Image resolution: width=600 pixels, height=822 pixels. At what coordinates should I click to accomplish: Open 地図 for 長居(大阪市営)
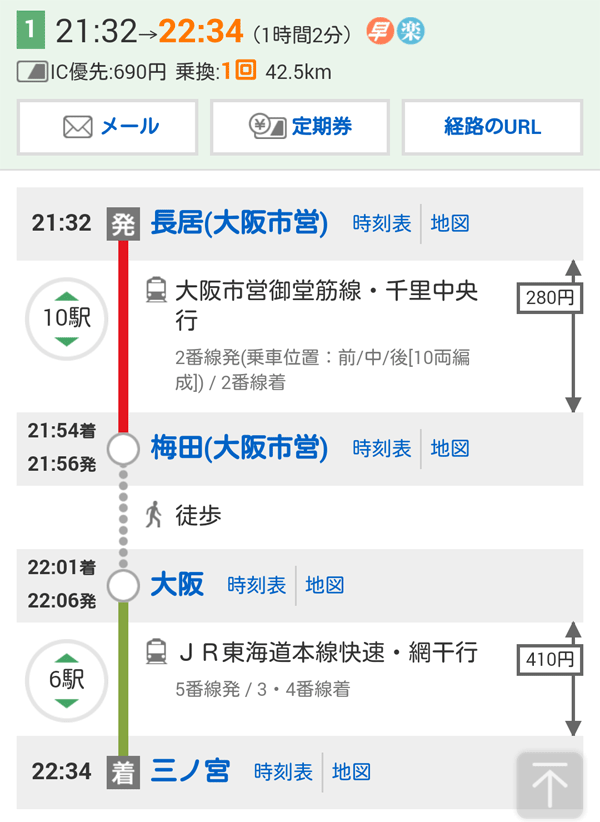pyautogui.click(x=450, y=224)
